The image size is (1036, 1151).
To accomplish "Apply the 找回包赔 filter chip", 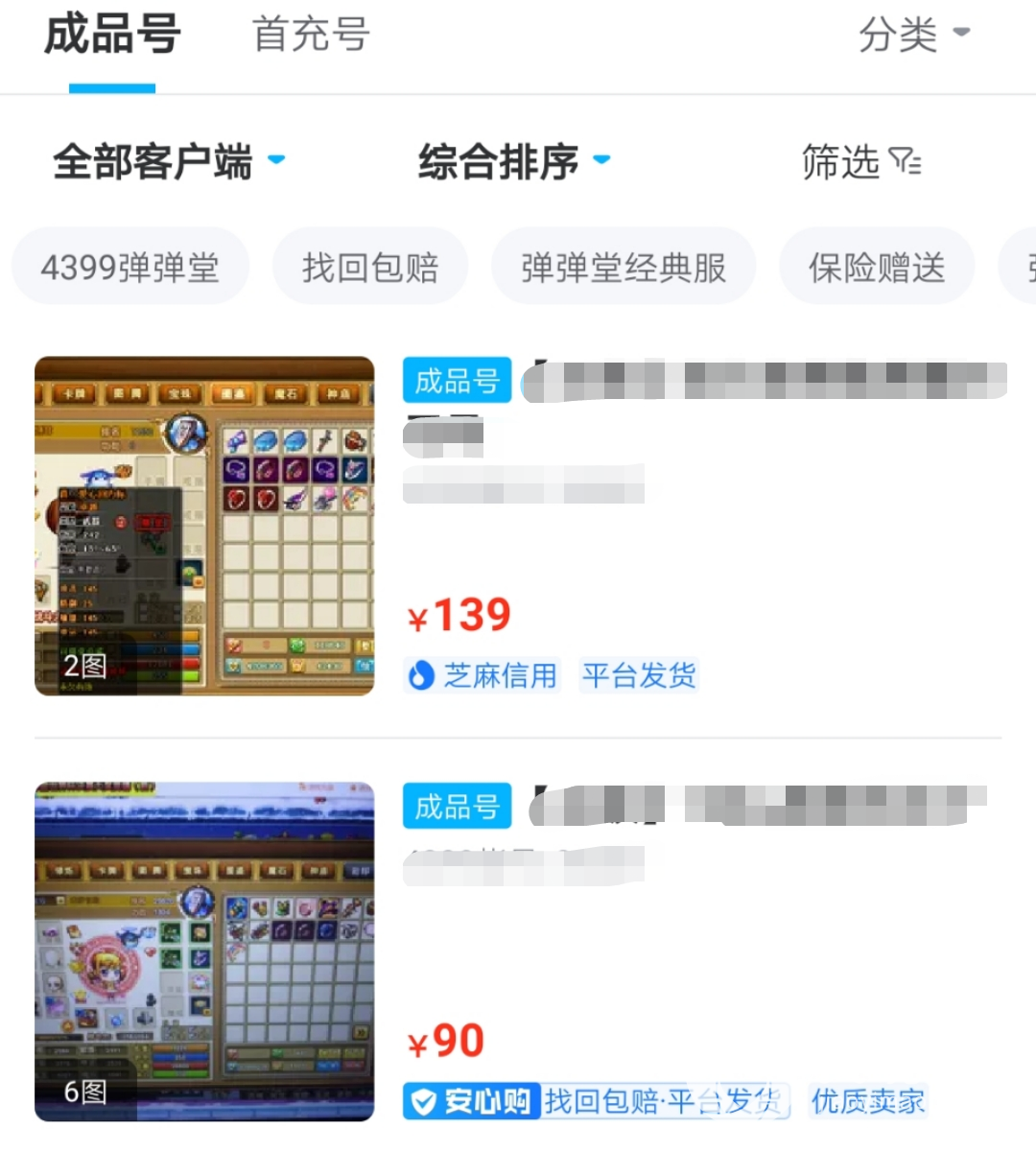I will pos(370,267).
